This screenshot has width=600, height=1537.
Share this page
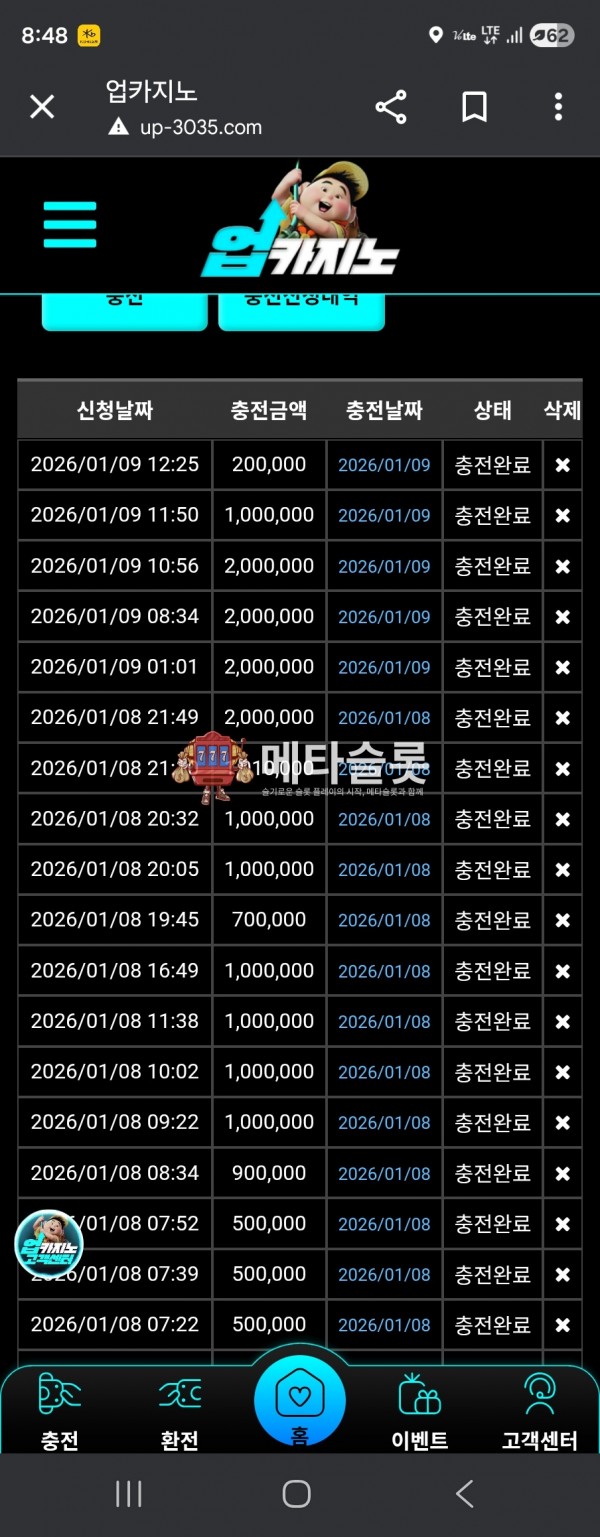coord(391,107)
